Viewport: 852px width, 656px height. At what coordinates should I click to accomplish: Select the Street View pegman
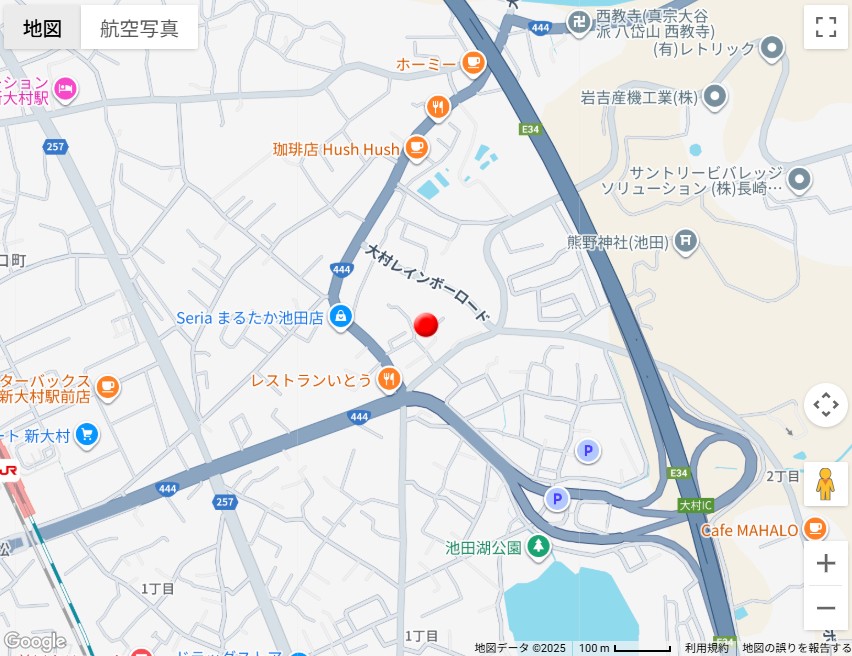(x=825, y=484)
